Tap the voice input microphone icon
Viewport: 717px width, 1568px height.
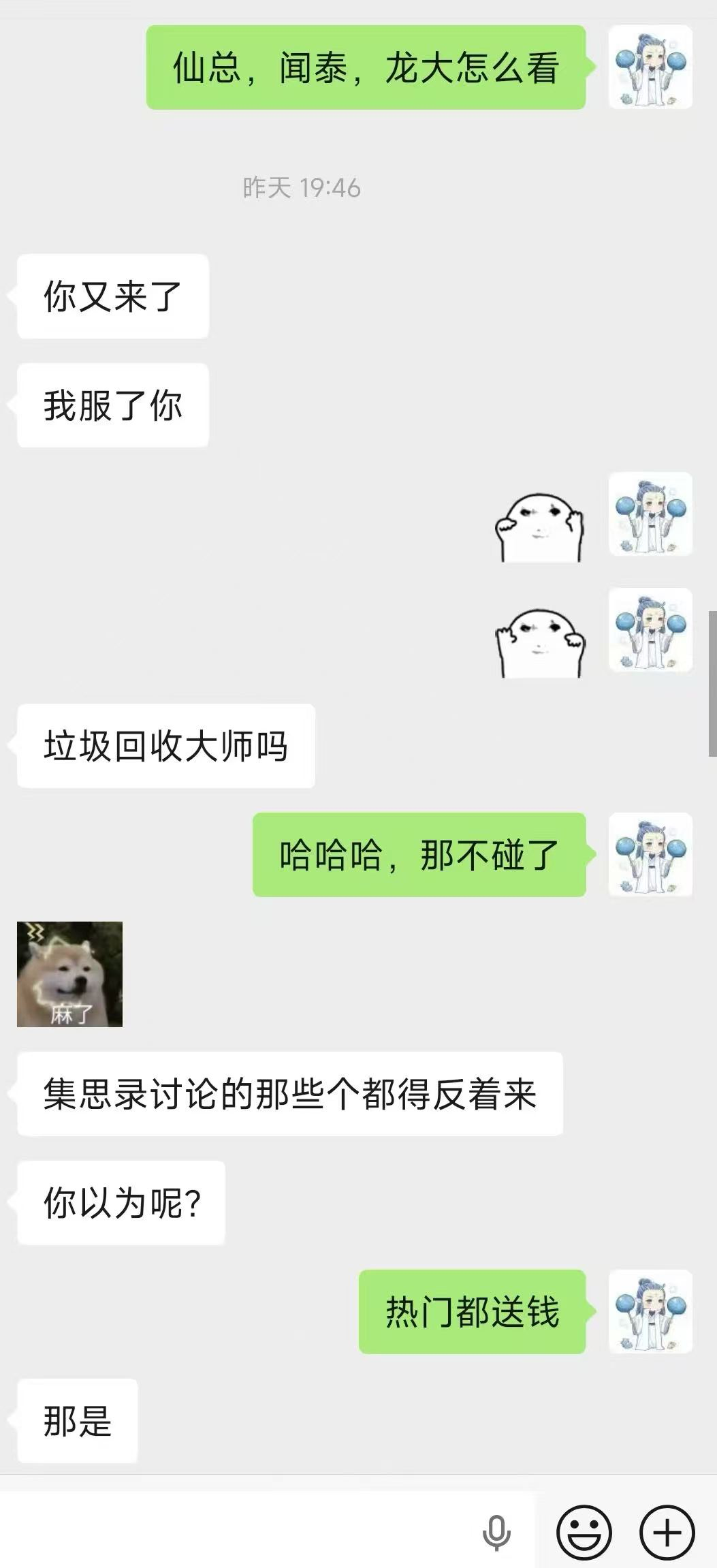(x=496, y=1533)
